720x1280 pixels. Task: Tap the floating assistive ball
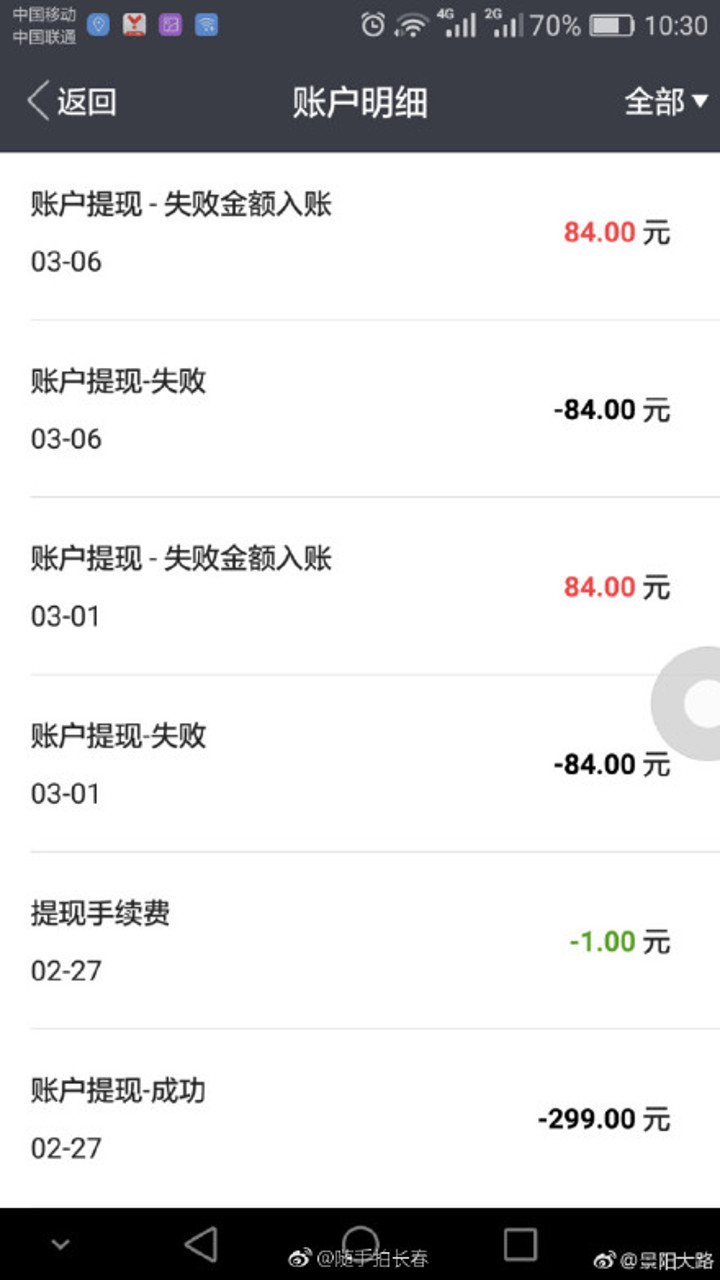coord(696,703)
